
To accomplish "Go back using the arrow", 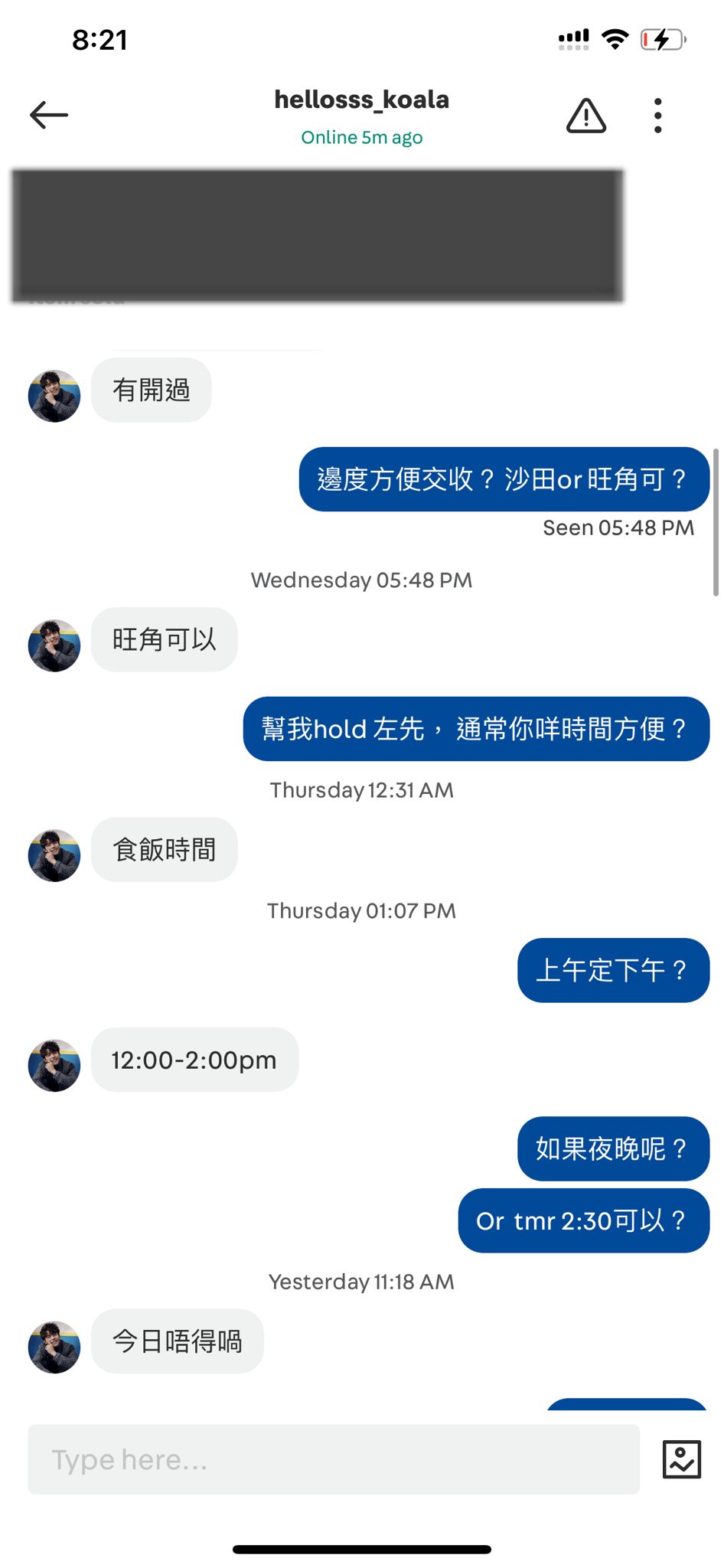I will (49, 115).
